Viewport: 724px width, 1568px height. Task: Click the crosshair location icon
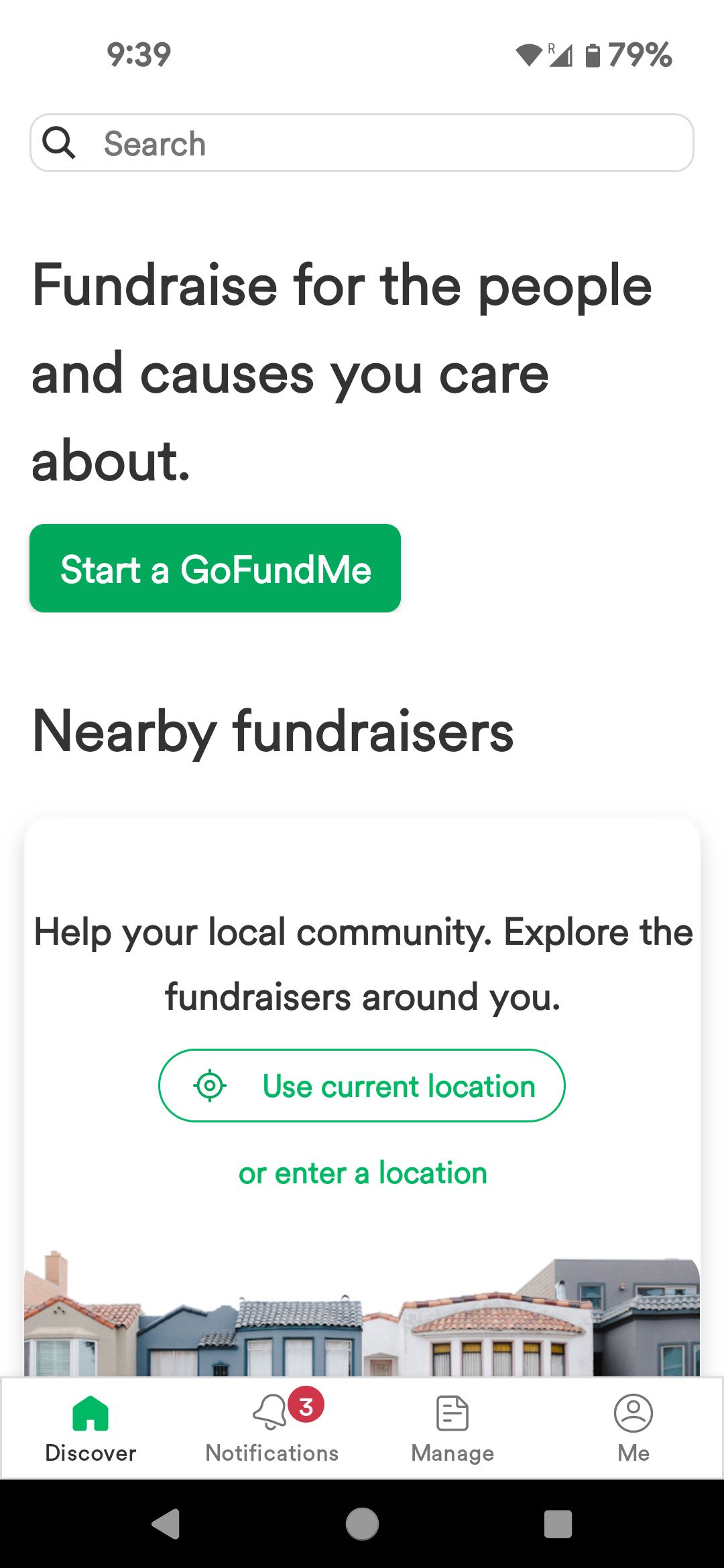[x=209, y=1086]
